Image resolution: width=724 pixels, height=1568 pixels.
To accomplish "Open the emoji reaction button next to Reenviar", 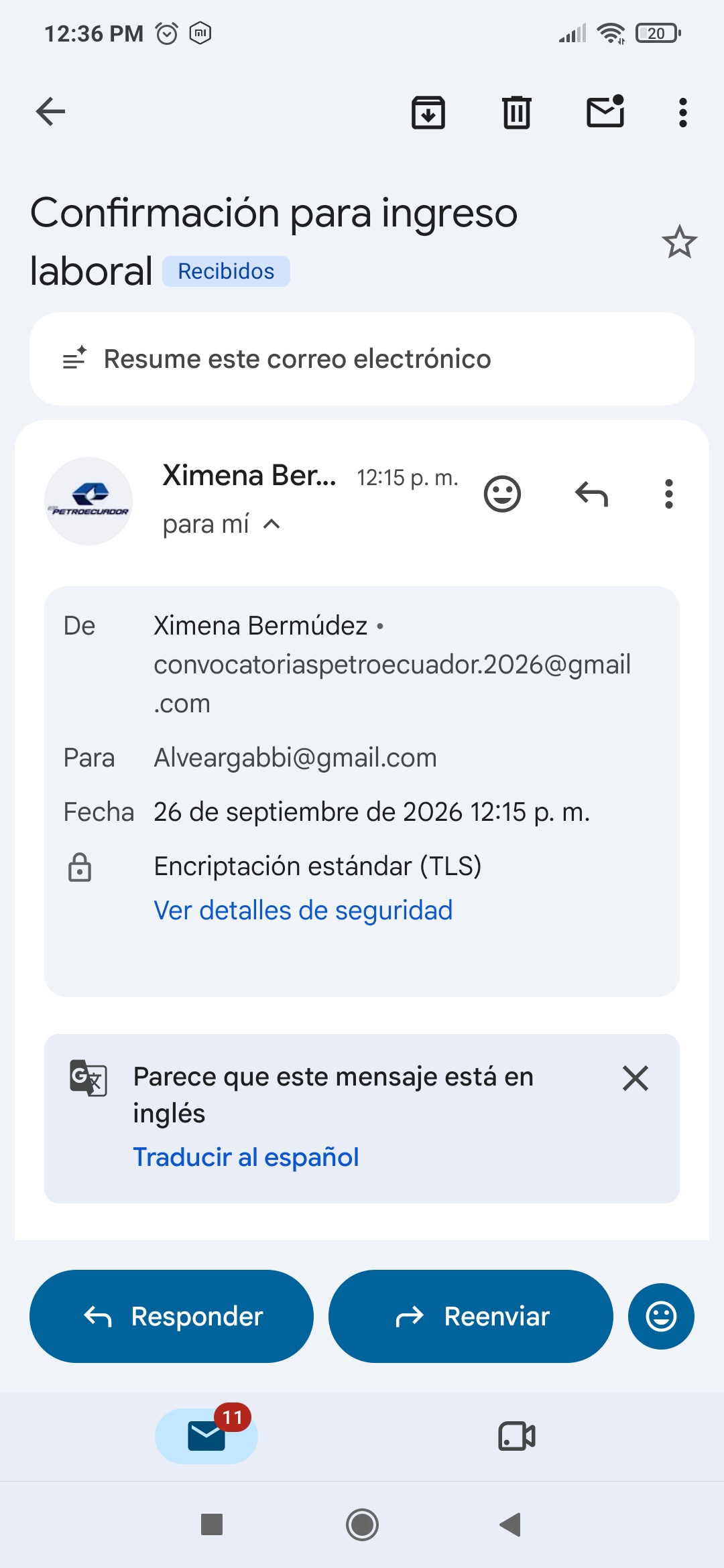I will pyautogui.click(x=661, y=1316).
